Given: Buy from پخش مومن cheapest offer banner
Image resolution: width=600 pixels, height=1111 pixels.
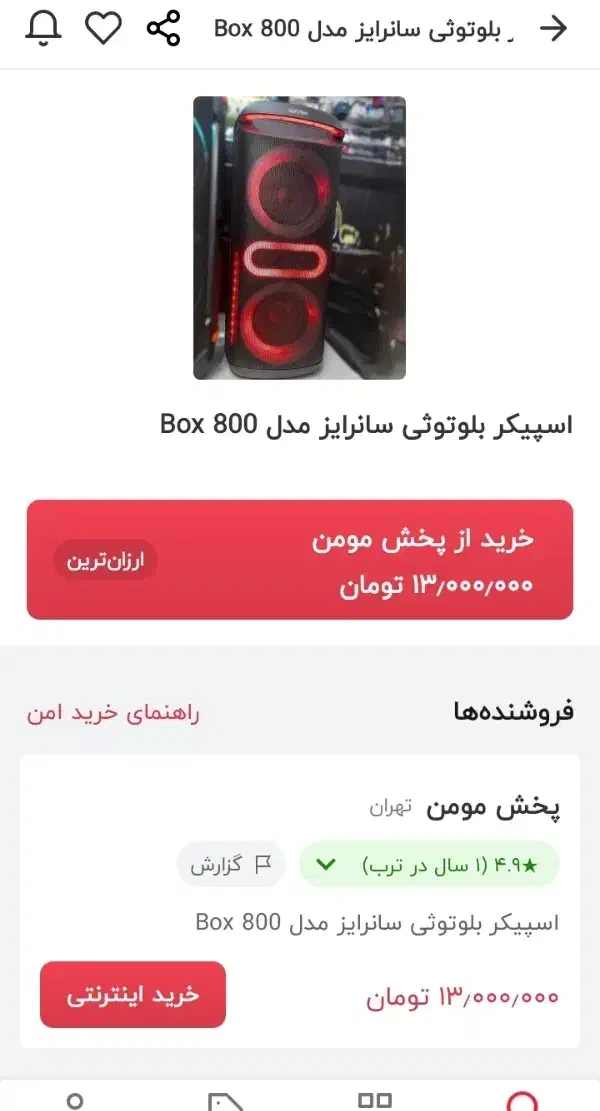Looking at the screenshot, I should 299,560.
